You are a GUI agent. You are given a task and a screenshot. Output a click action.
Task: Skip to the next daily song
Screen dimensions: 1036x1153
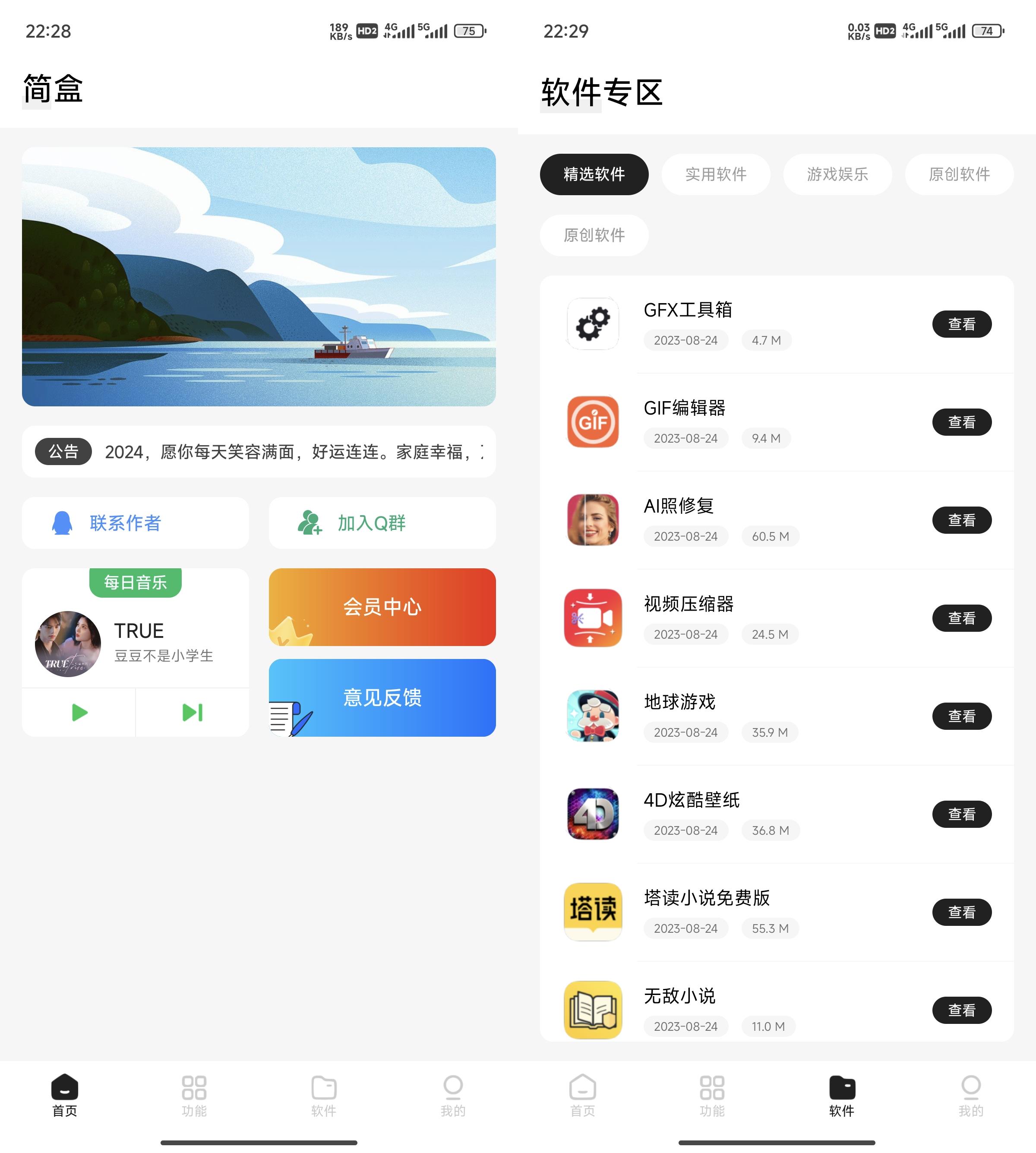pos(193,712)
